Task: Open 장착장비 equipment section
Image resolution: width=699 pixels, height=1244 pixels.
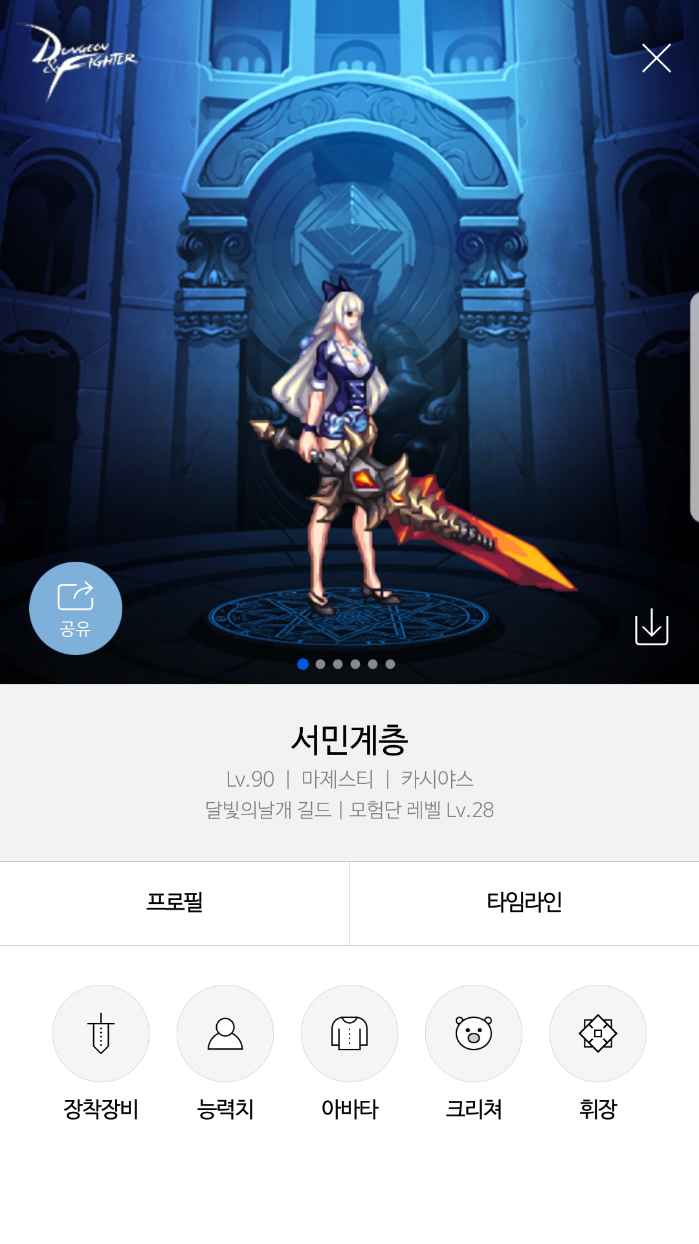Action: tap(101, 1033)
